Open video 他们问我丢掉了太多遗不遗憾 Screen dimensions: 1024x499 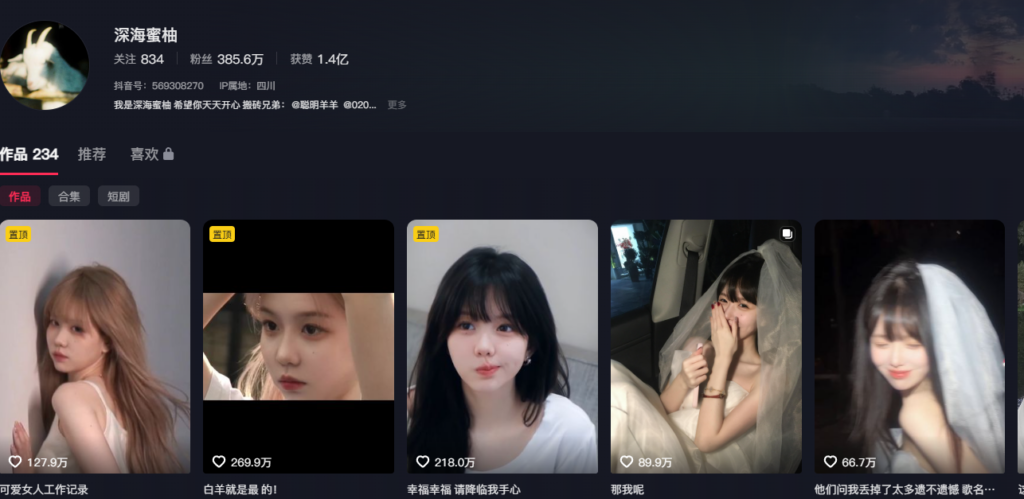tap(909, 345)
